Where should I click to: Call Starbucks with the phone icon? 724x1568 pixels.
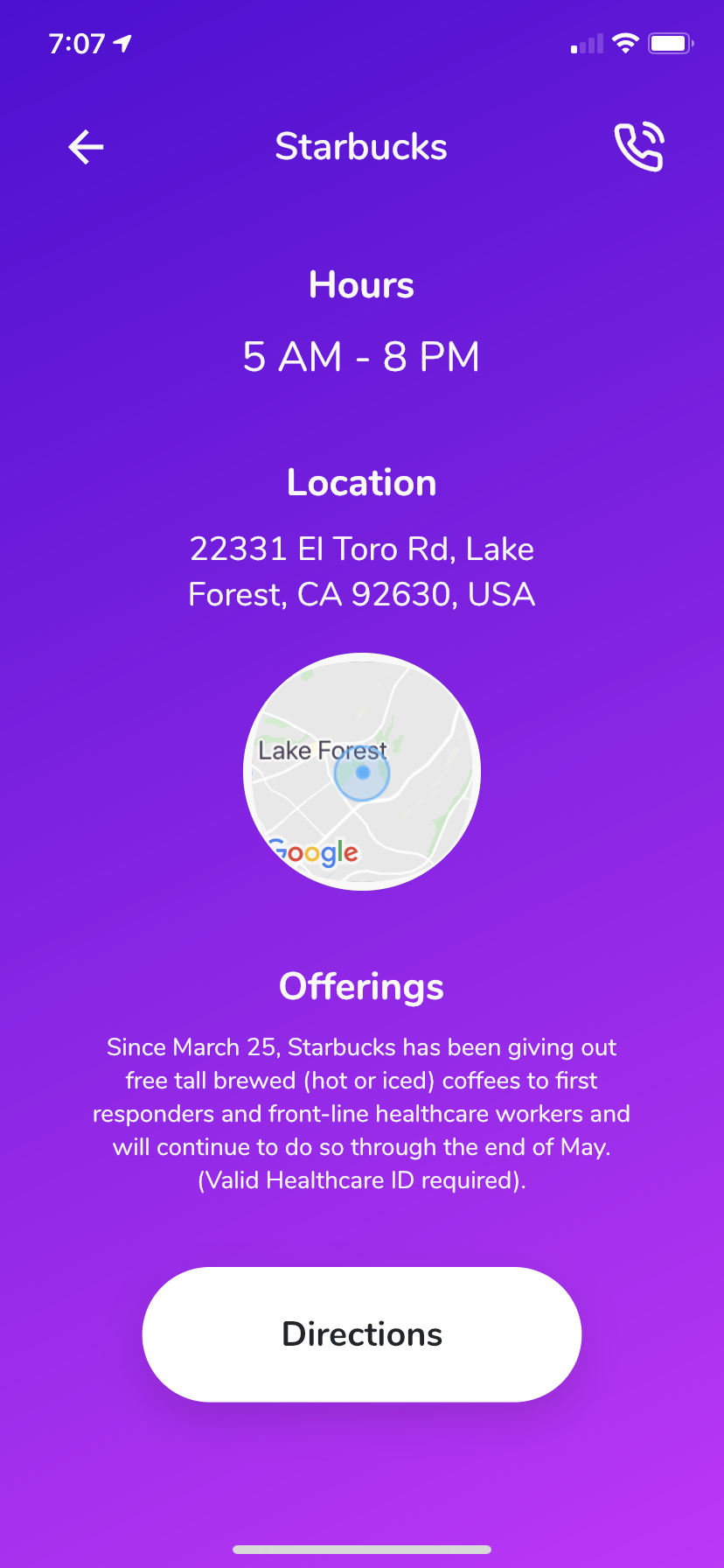tap(639, 147)
